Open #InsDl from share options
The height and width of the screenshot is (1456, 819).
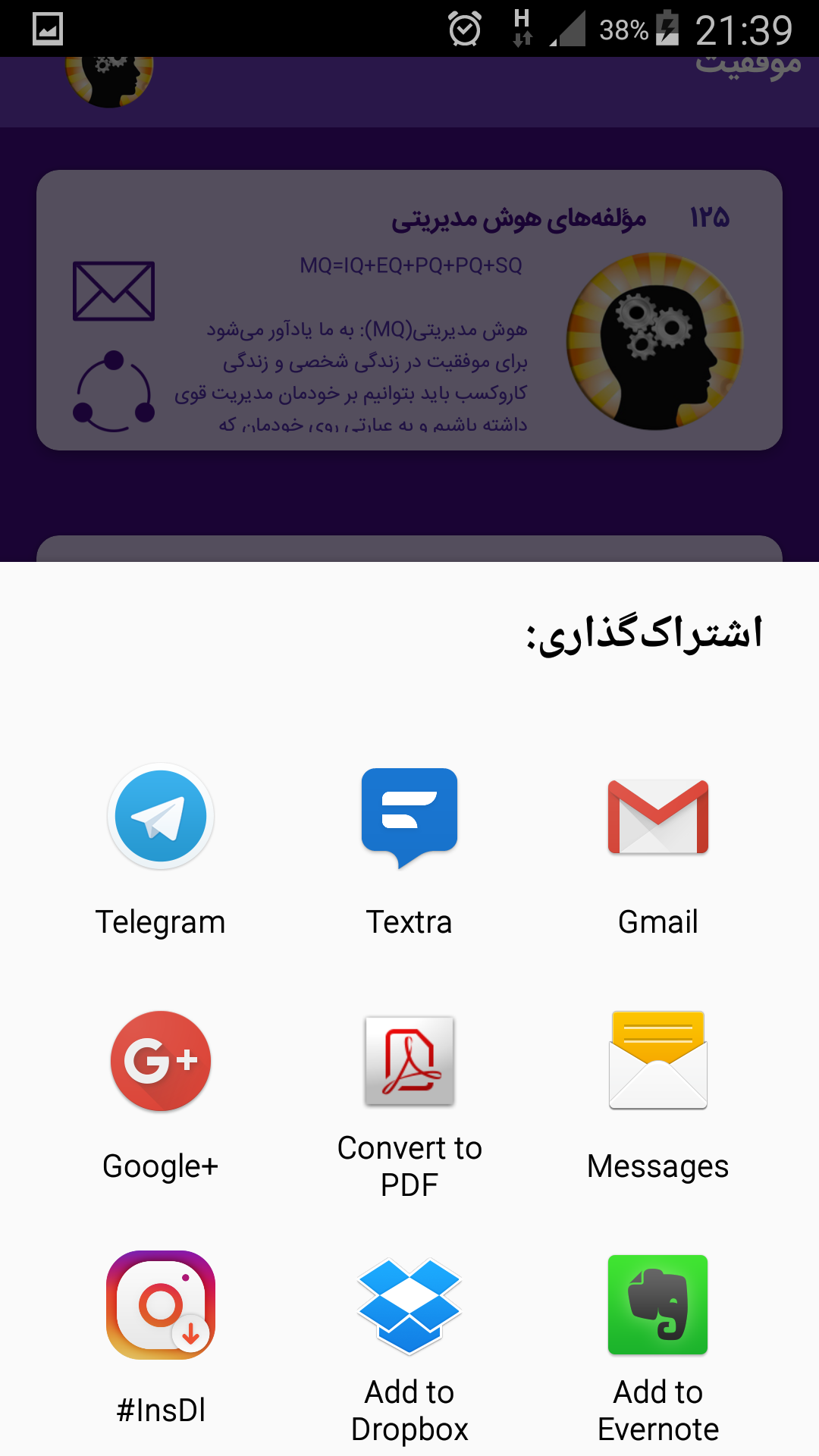[x=160, y=1338]
